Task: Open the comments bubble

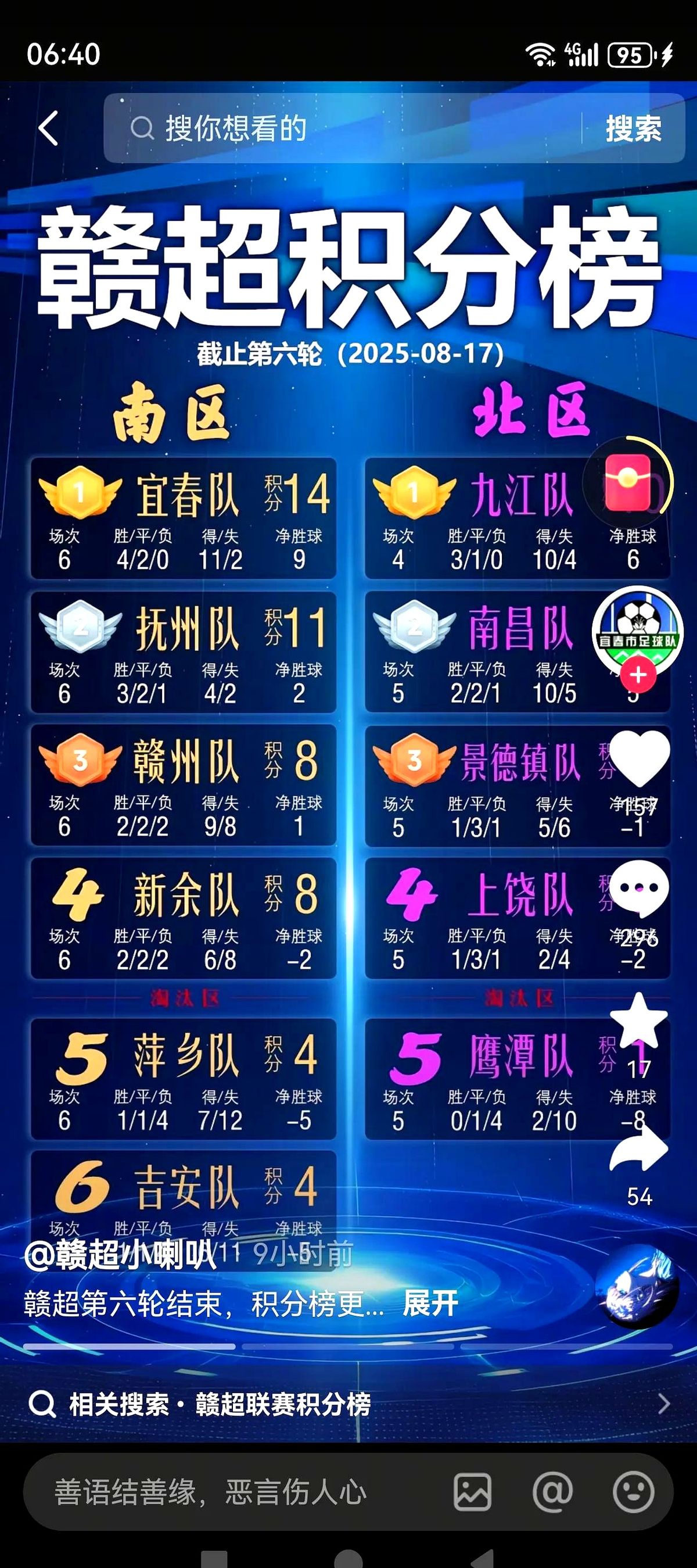Action: tap(638, 889)
